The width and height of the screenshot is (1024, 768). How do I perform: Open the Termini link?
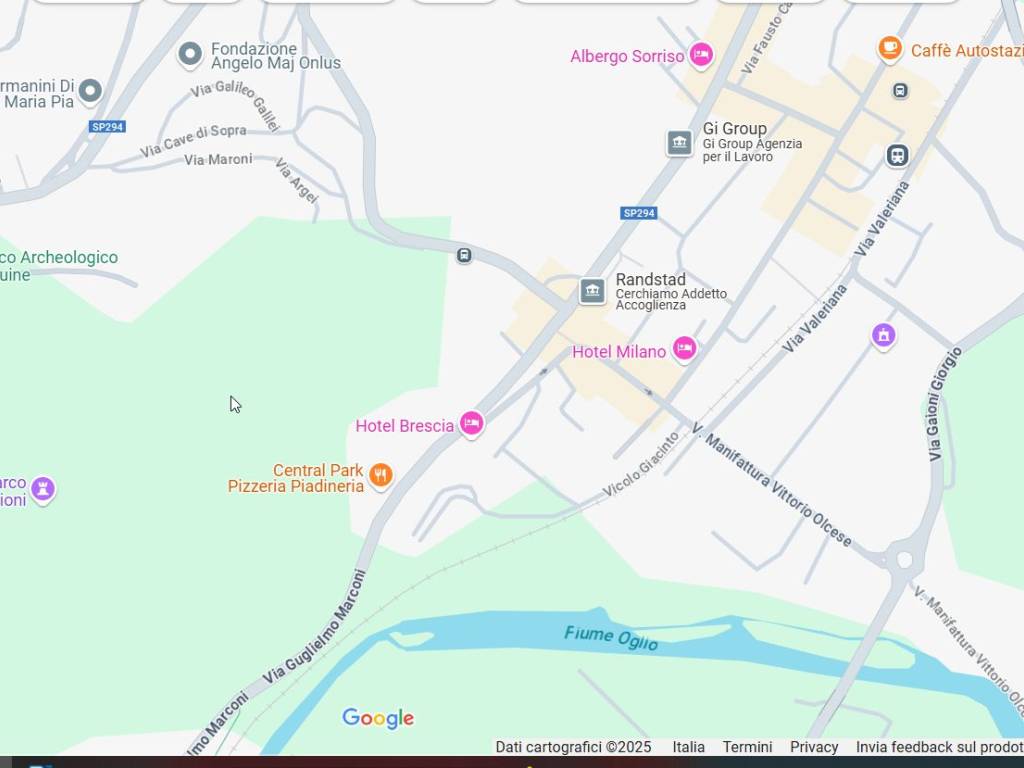[747, 747]
